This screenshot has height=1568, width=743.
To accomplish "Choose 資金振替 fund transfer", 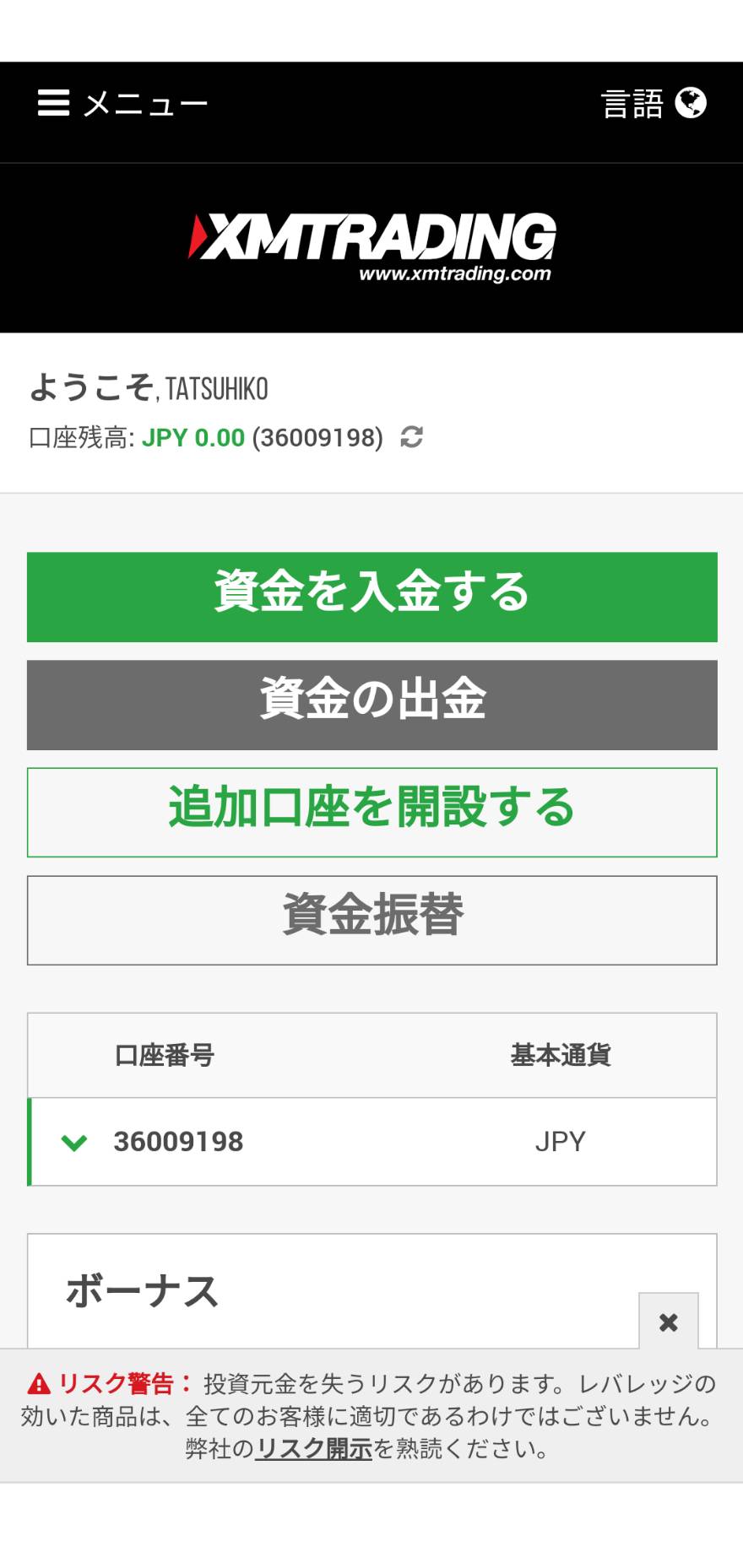I will [372, 920].
